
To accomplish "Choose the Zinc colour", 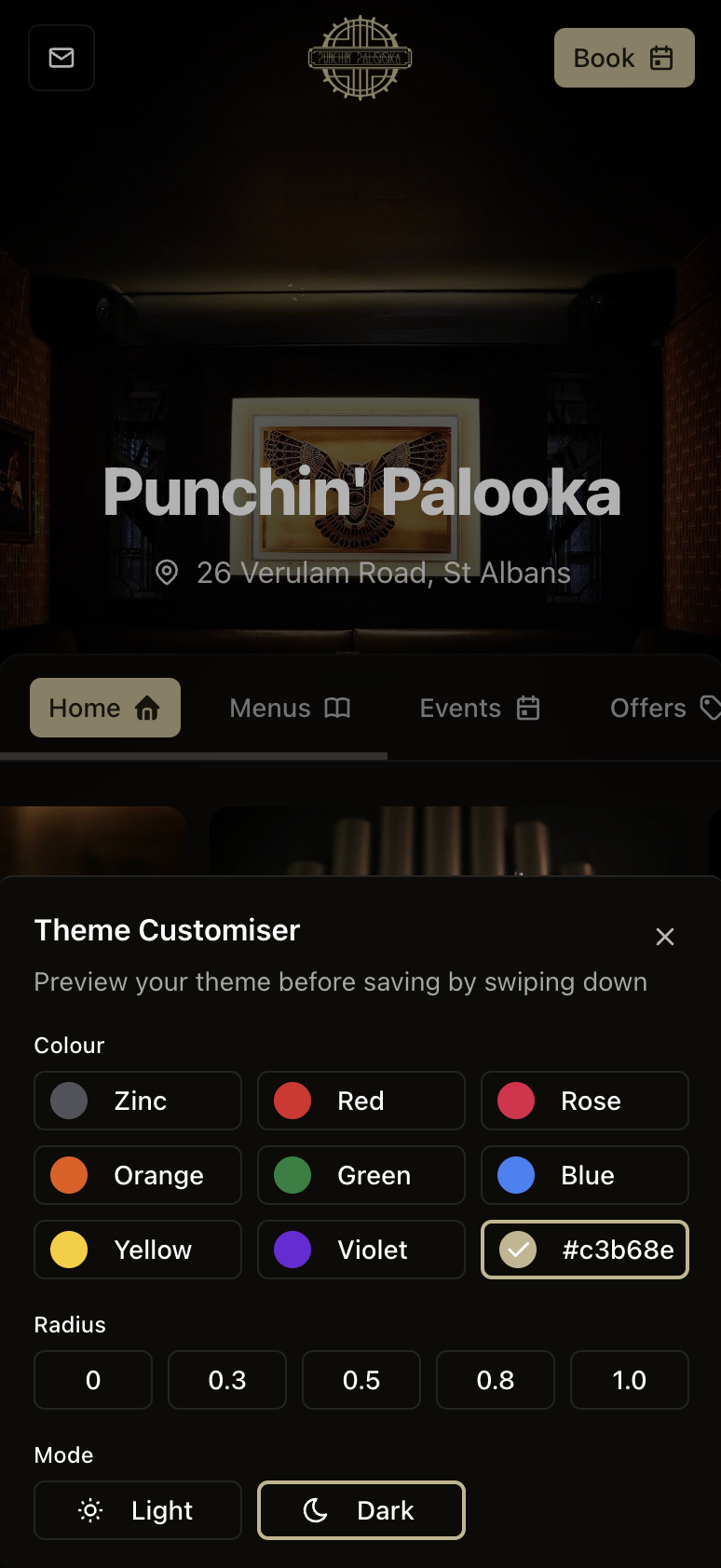I will coord(138,1101).
